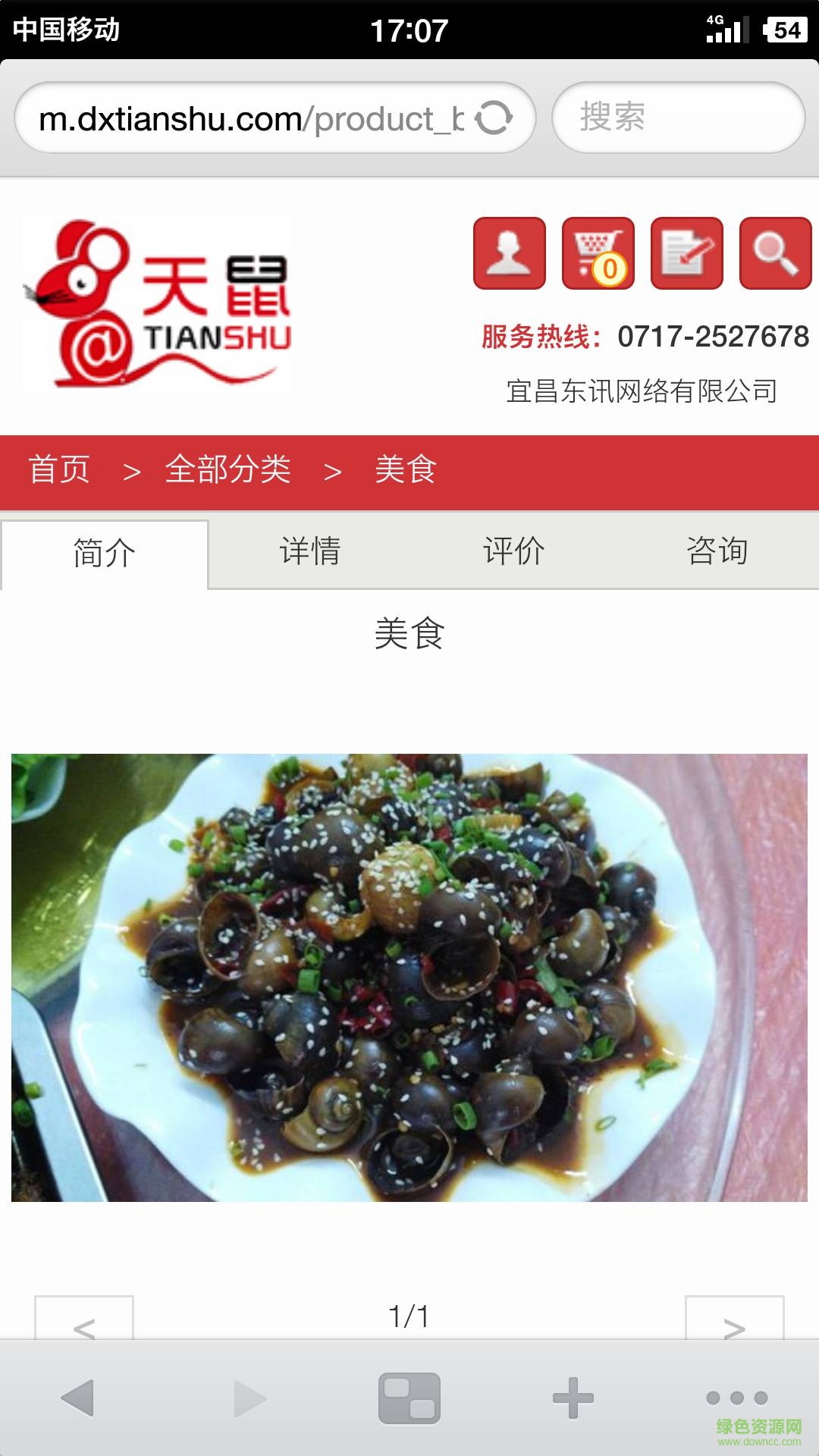Open 全部分类 in breadcrumb

click(x=227, y=469)
